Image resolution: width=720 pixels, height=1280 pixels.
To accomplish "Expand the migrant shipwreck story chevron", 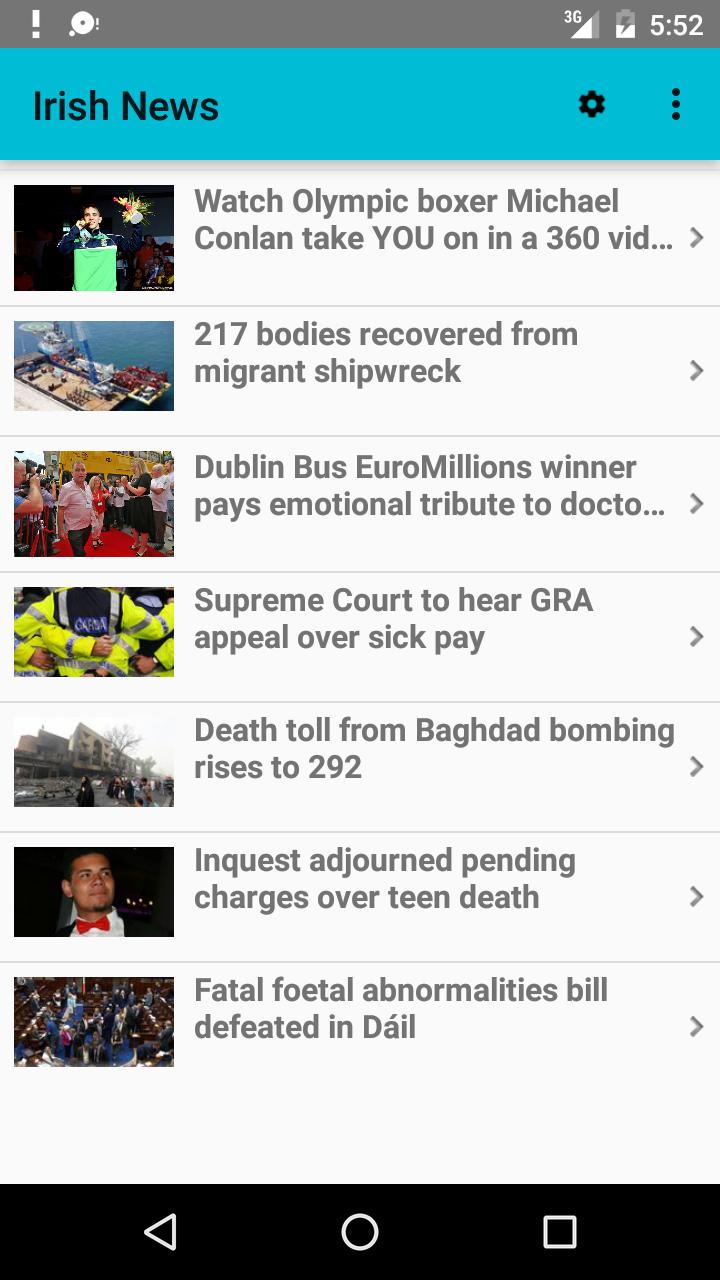I will coord(697,370).
